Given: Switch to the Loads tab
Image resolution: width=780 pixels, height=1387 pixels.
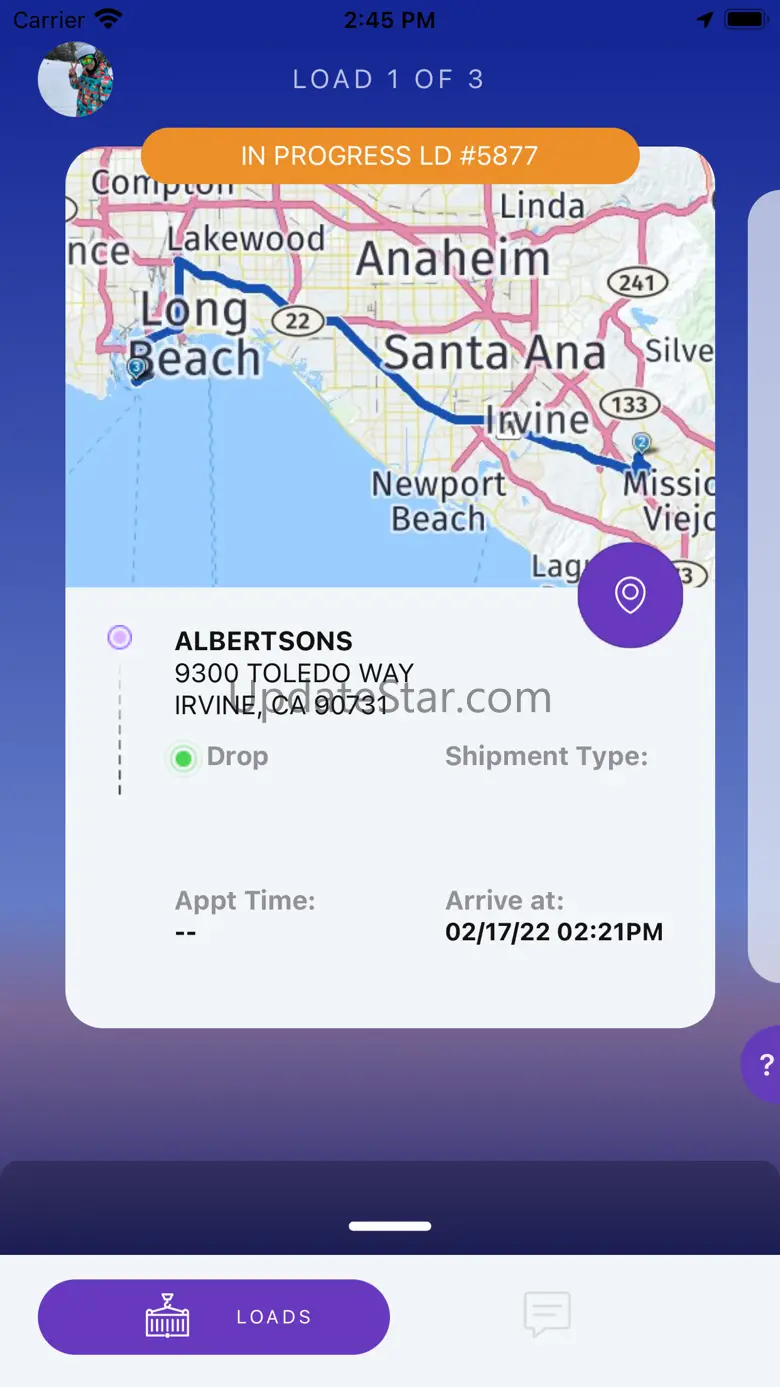Looking at the screenshot, I should [x=214, y=1317].
